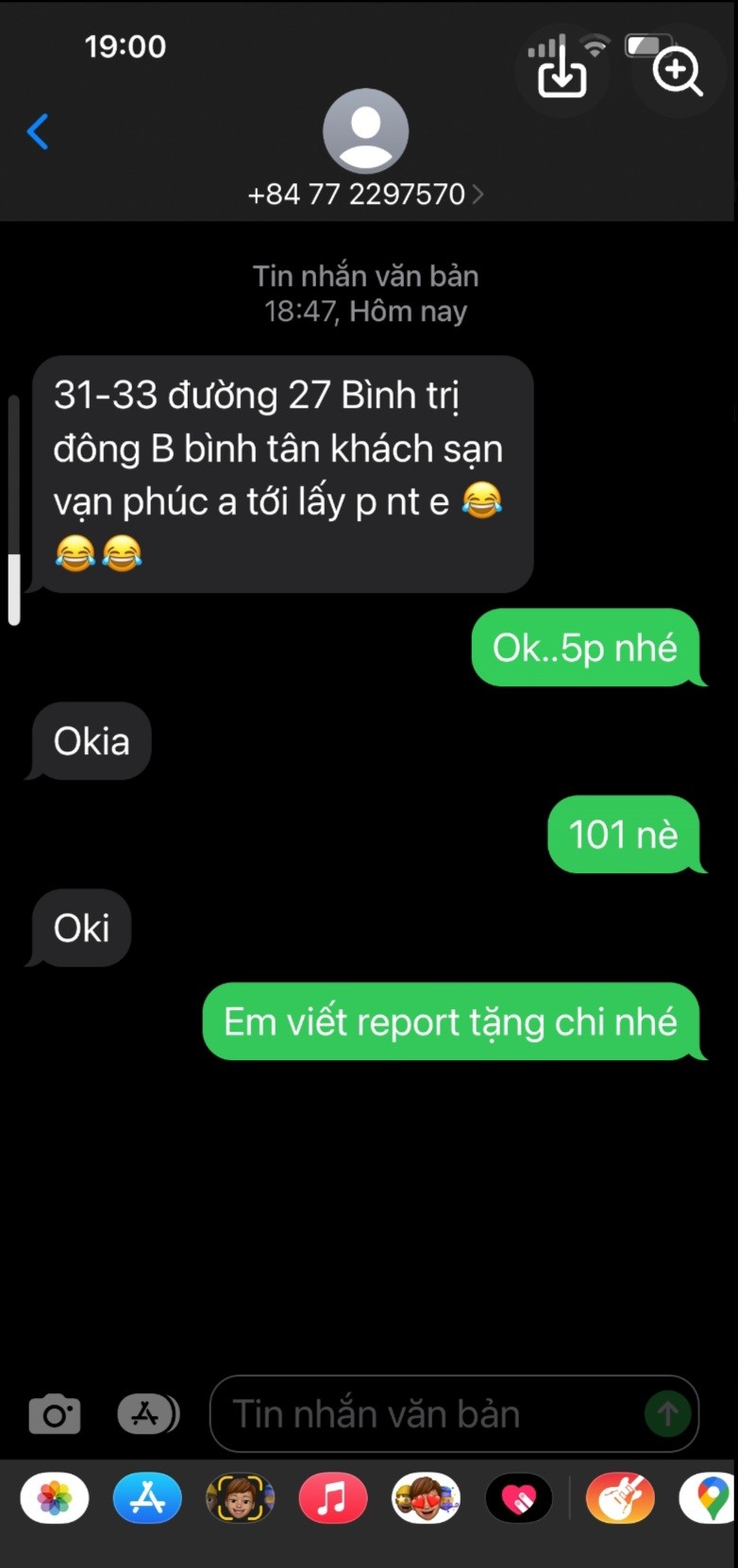Open GarageBand from the app strip
Screen dimensions: 738x1568
[x=619, y=1498]
